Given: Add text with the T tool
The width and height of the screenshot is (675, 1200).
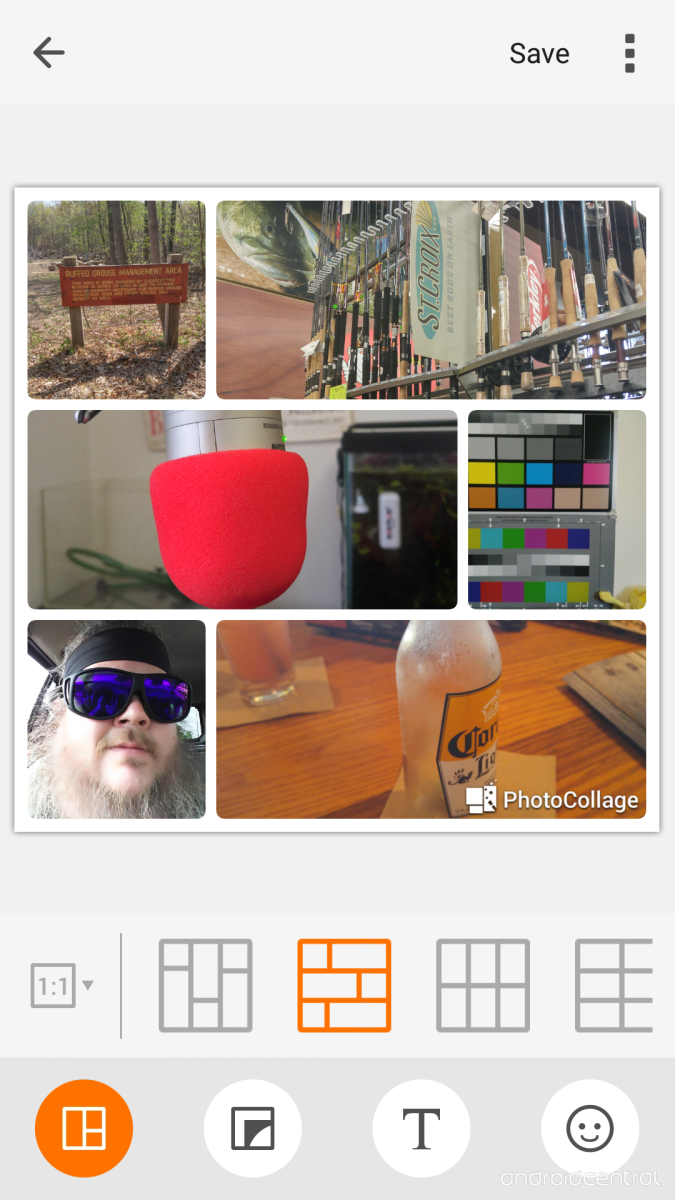Looking at the screenshot, I should tap(421, 1129).
